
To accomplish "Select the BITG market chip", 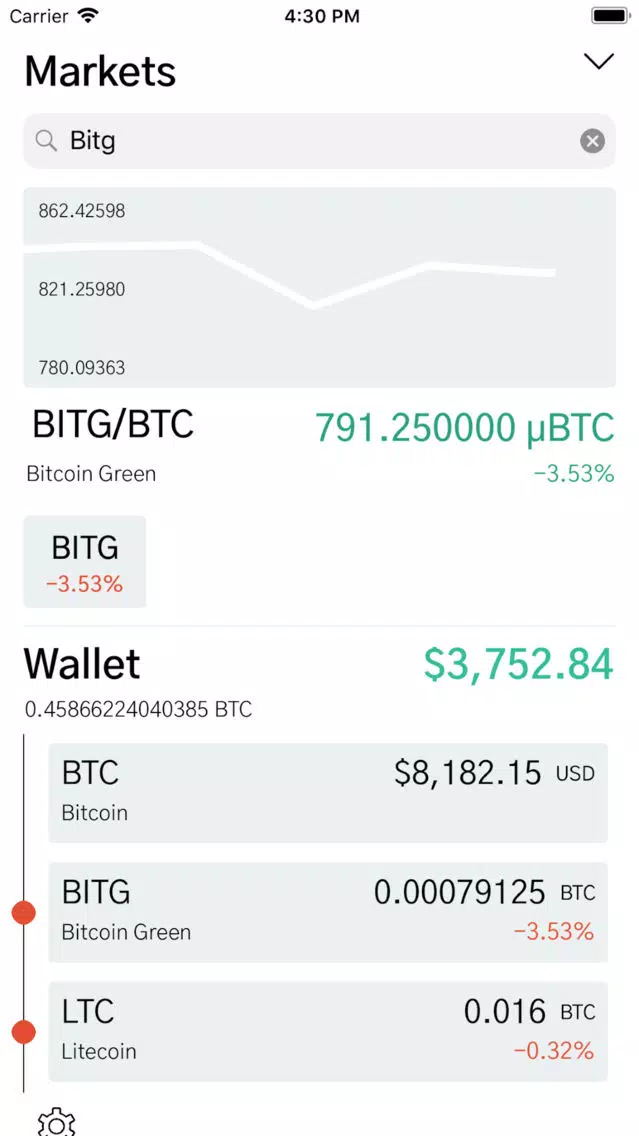I will 85,561.
